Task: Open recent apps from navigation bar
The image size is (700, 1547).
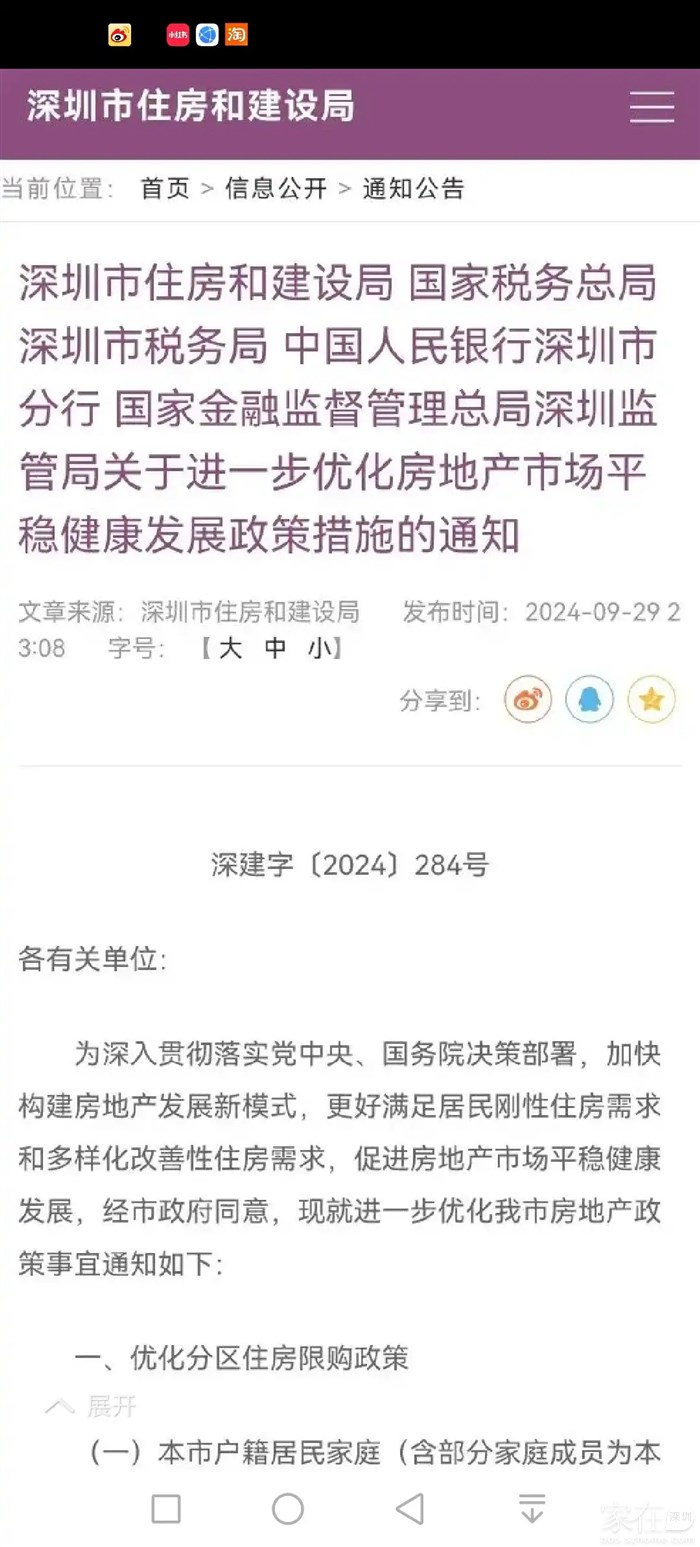Action: coord(166,1508)
